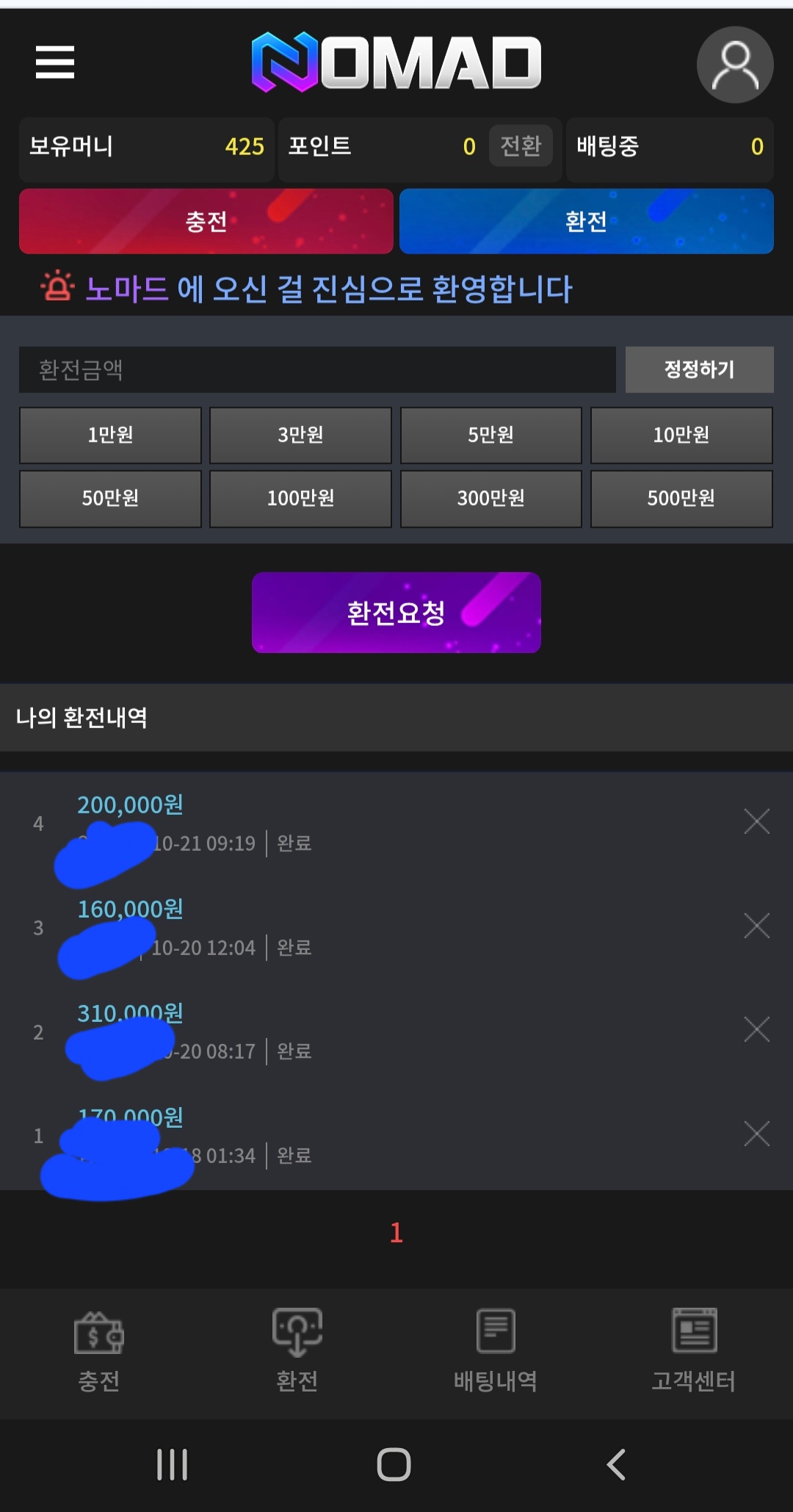Choose the 10만원 amount

point(681,435)
